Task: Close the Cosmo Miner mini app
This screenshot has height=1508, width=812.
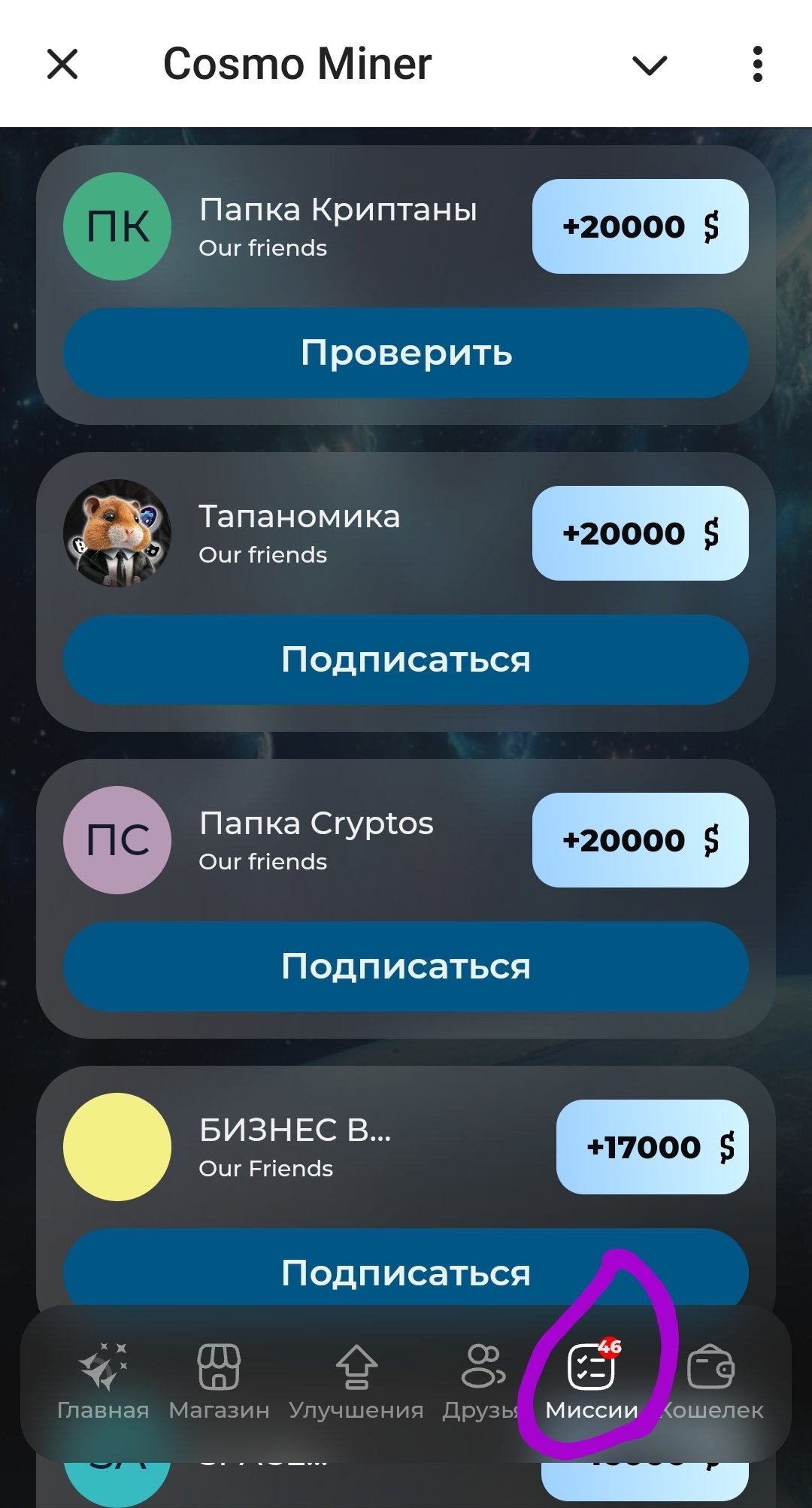Action: pyautogui.click(x=62, y=64)
